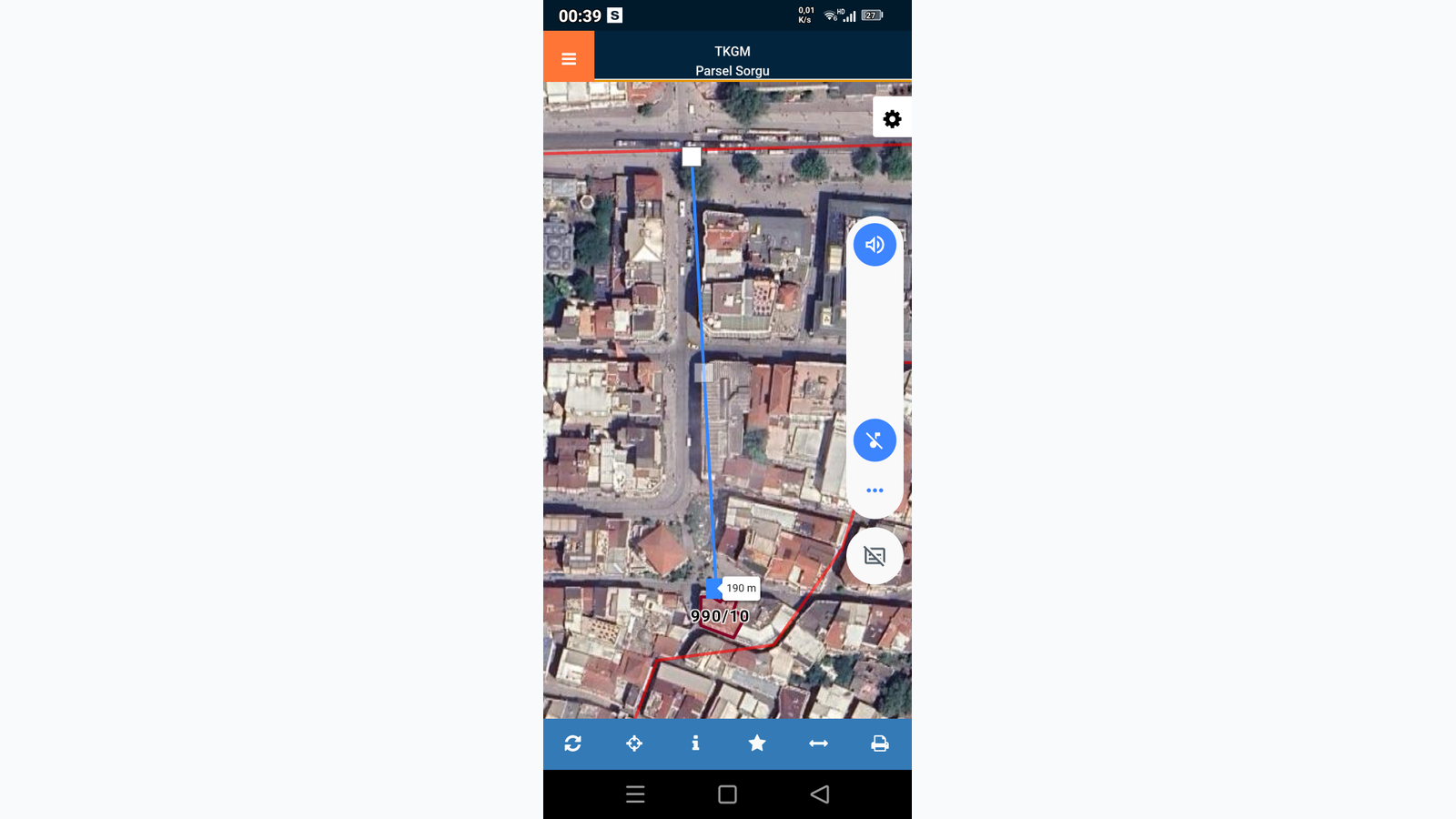
Task: Open the three-dot more options
Action: tap(875, 490)
